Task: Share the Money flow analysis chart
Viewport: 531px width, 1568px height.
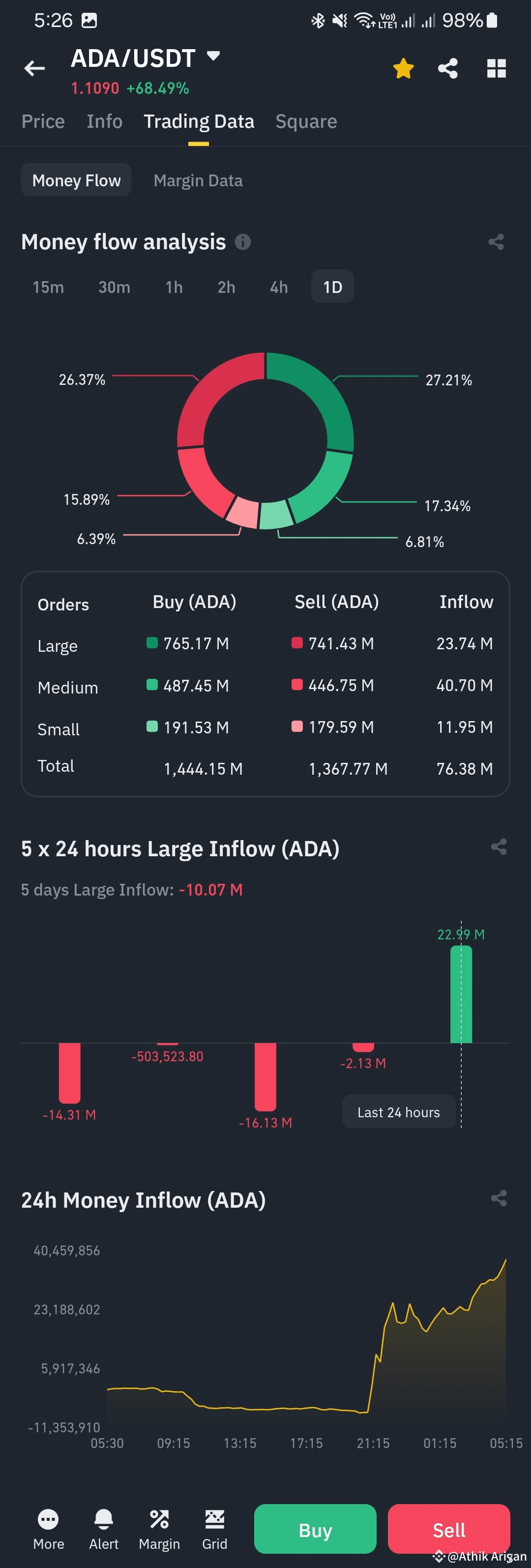Action: pyautogui.click(x=495, y=242)
